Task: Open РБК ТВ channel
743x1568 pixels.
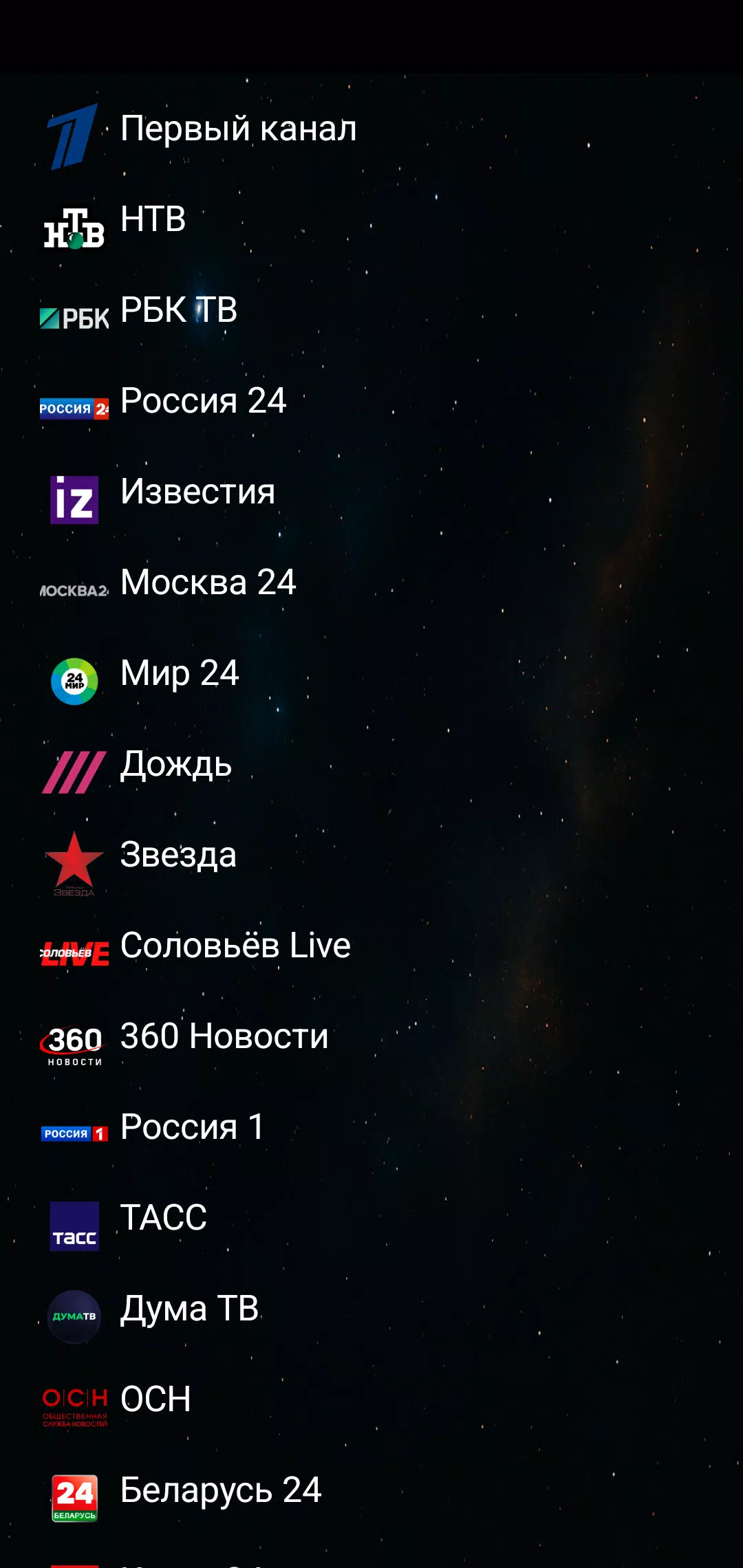Action: point(179,311)
